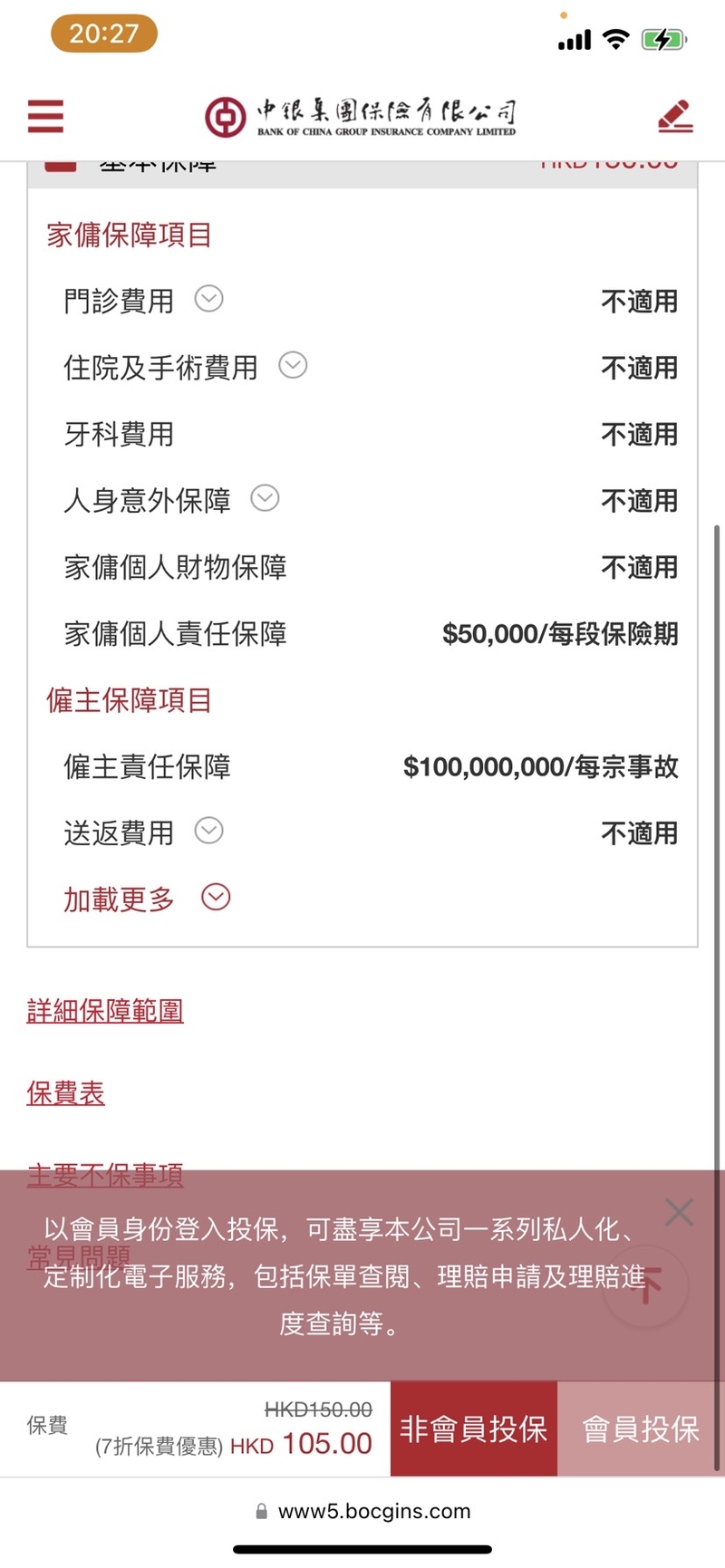Expand 人身意外保障 details
725x1568 pixels.
(x=265, y=498)
